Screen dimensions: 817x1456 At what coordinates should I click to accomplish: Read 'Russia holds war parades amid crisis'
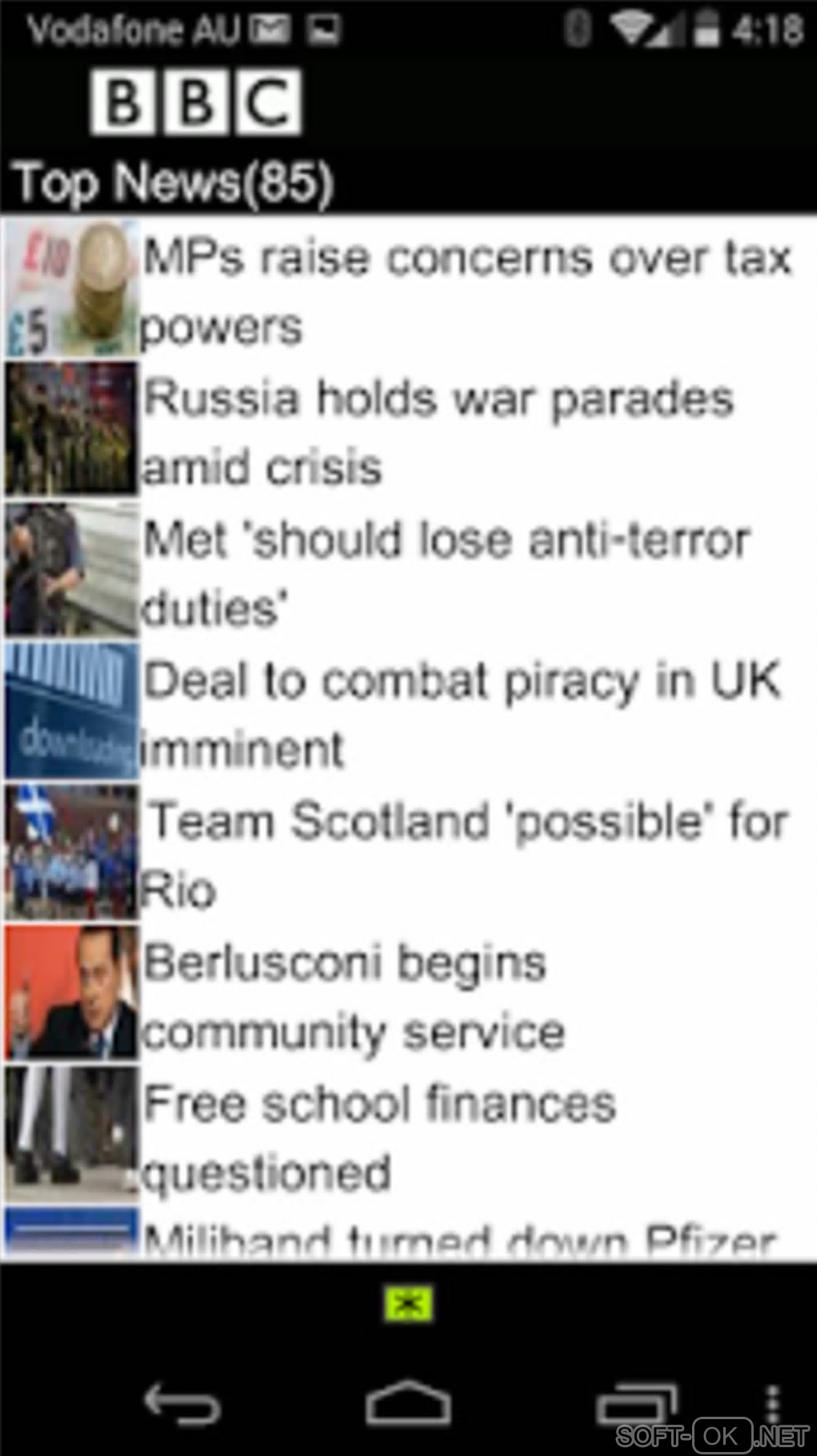[437, 431]
